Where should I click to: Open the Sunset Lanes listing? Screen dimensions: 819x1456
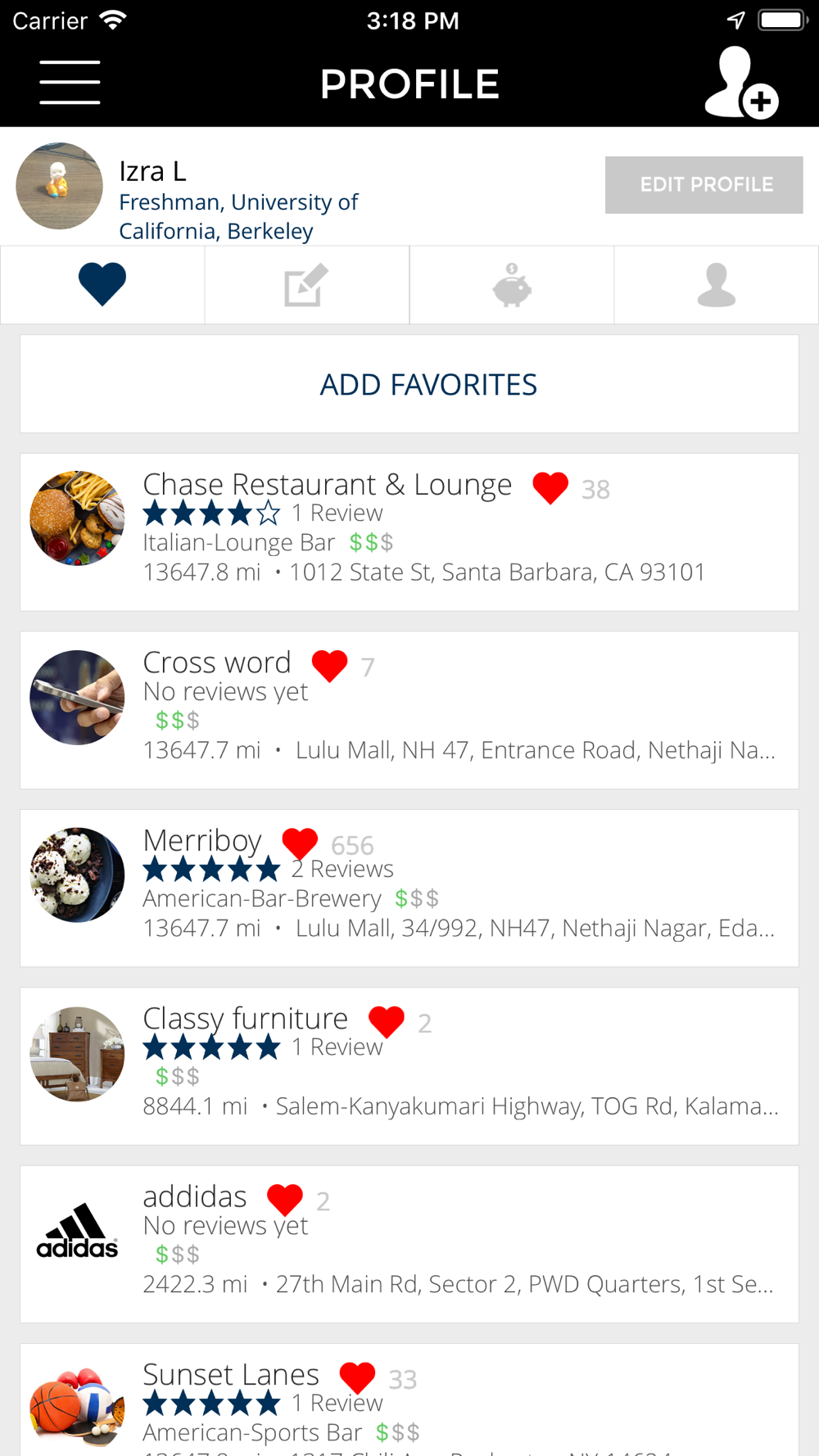(x=409, y=1399)
